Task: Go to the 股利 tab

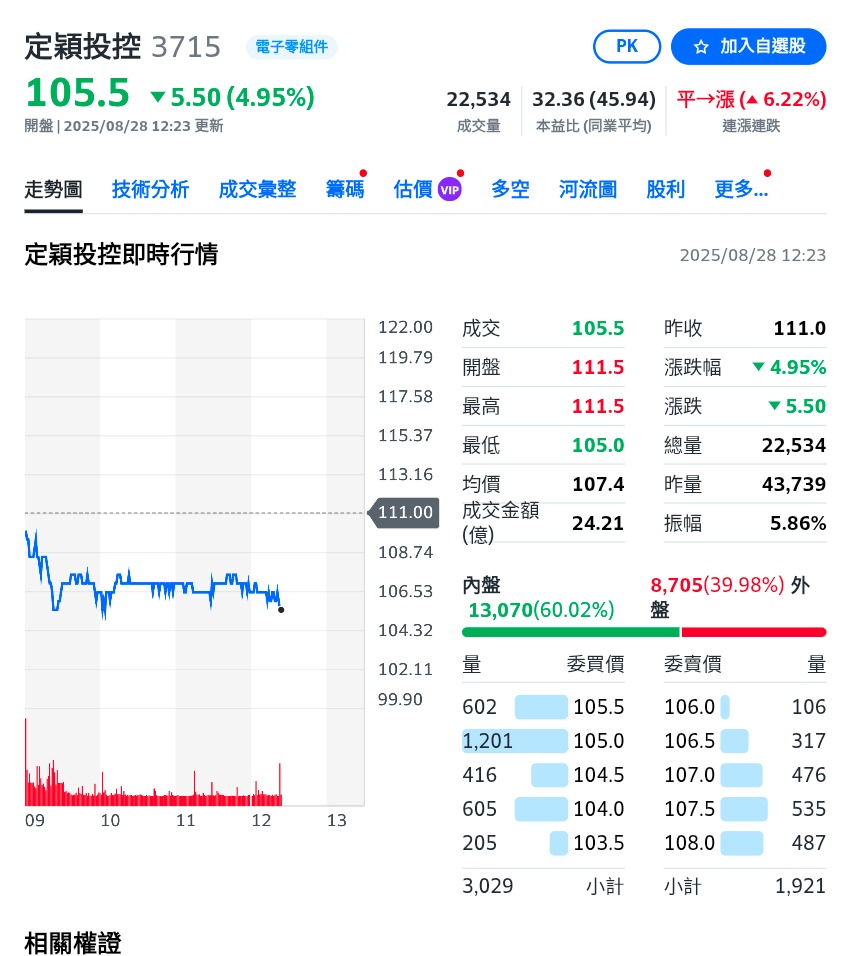Action: tap(665, 189)
